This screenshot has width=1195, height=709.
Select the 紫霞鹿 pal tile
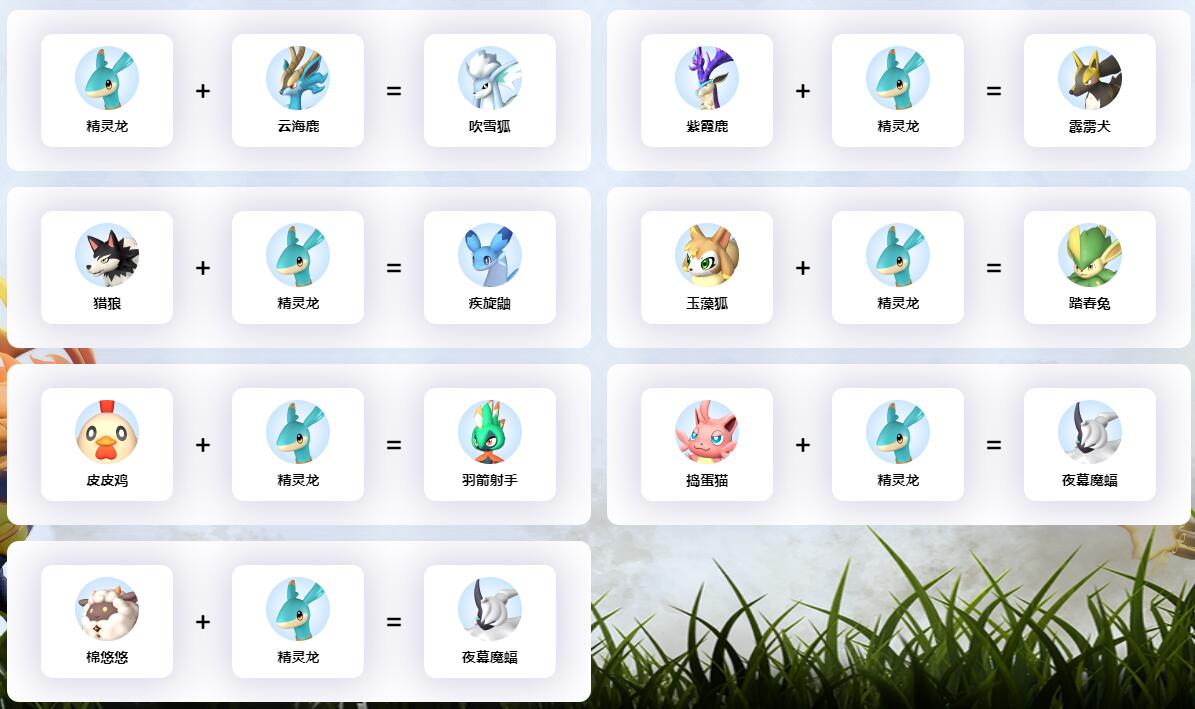pyautogui.click(x=706, y=90)
